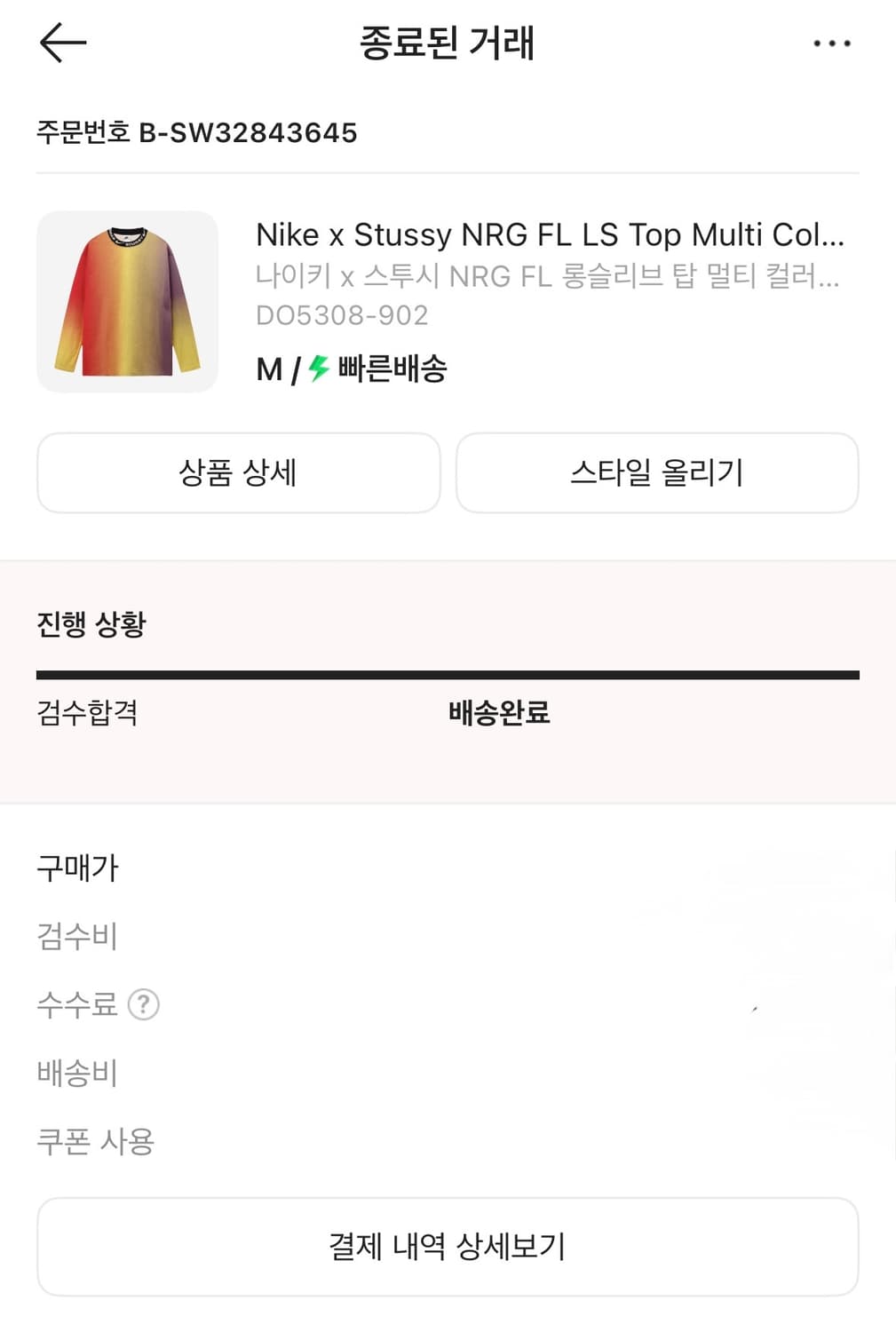The width and height of the screenshot is (896, 1332).
Task: Tap 스타일 올리기 to upload a style
Action: tap(657, 472)
